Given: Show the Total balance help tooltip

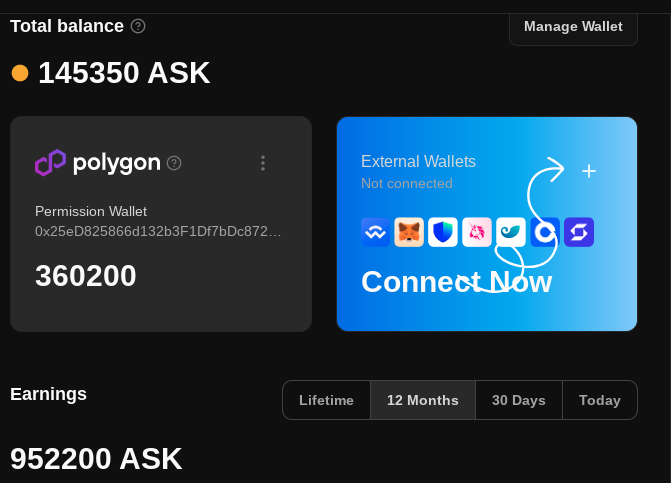Looking at the screenshot, I should coord(138,26).
